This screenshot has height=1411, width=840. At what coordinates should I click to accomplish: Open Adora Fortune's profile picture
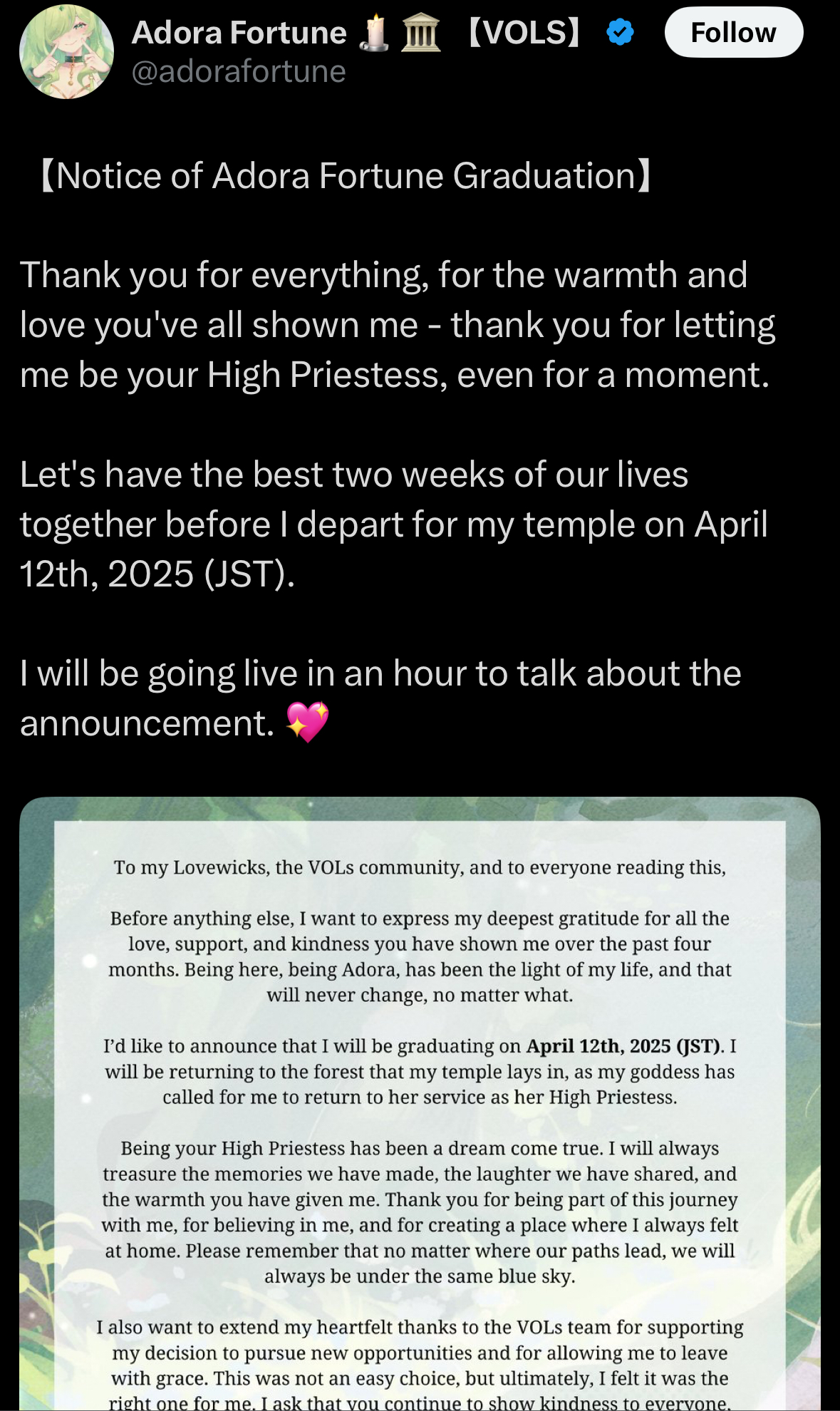[x=66, y=52]
